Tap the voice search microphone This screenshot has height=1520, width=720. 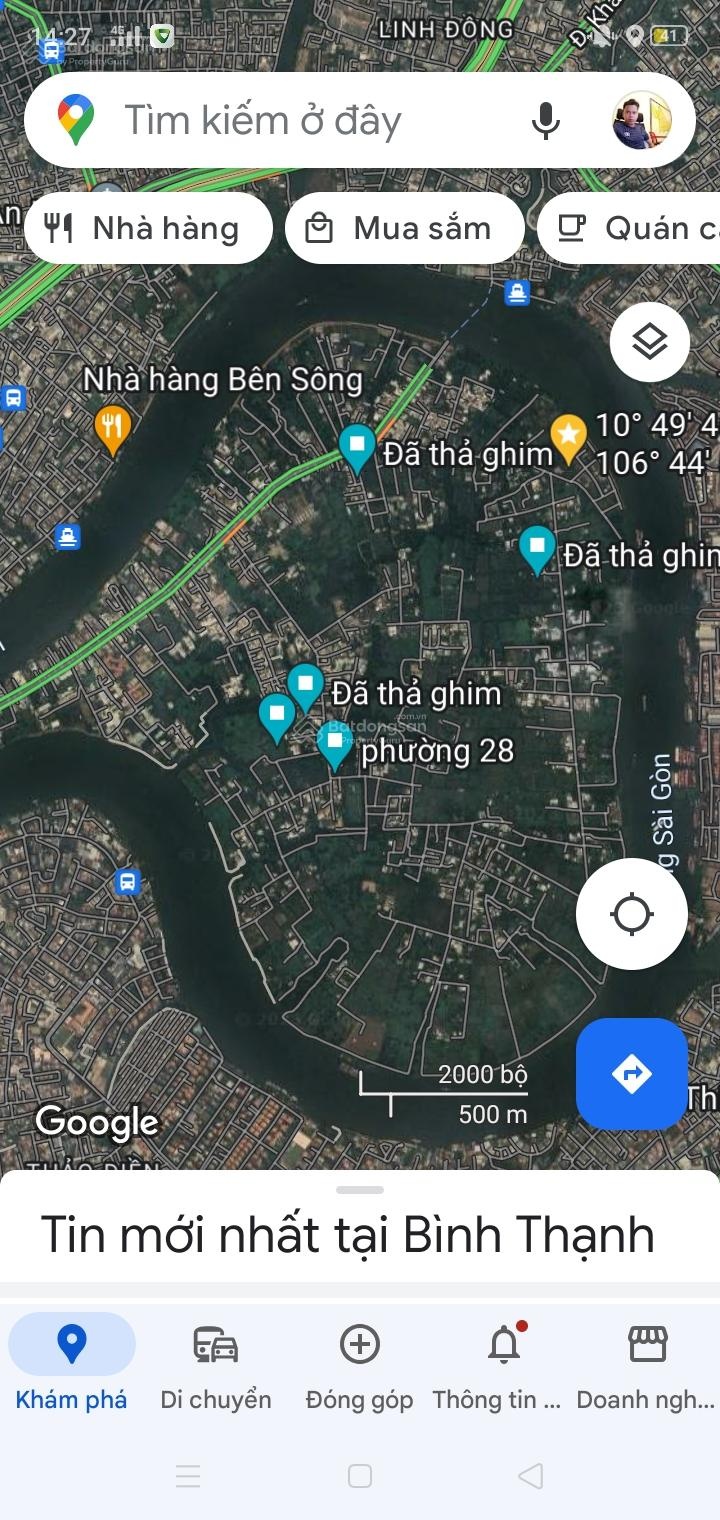click(x=546, y=120)
